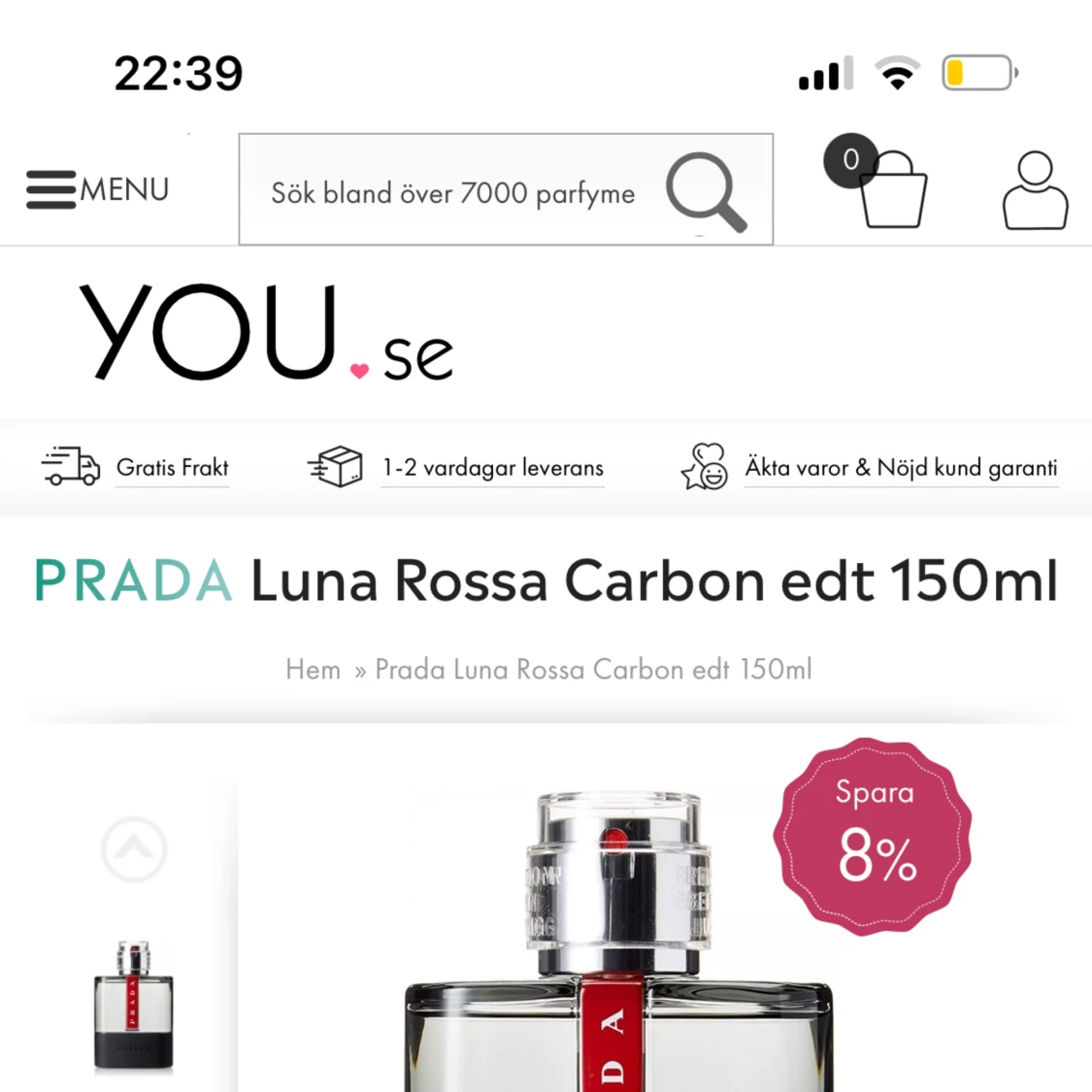Open the user account icon
This screenshot has width=1092, height=1092.
tap(1035, 190)
